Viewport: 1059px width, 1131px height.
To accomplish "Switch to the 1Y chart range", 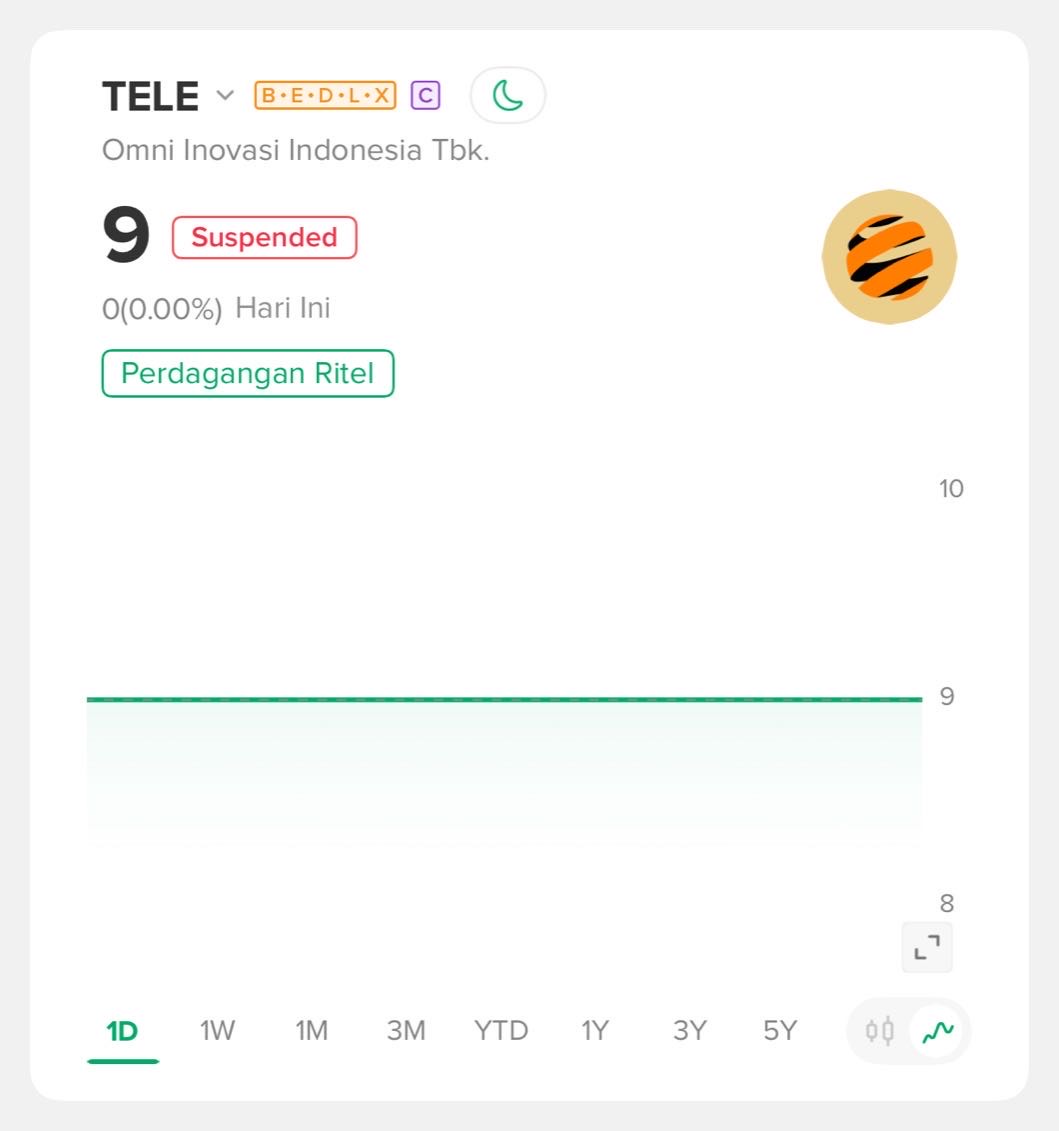I will tap(595, 1031).
